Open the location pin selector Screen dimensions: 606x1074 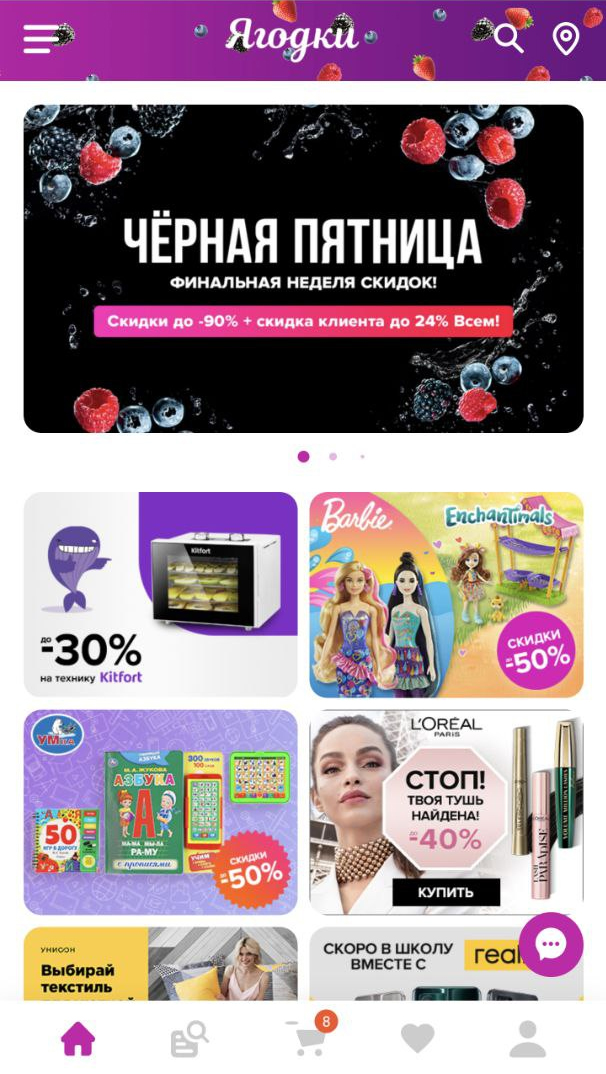click(566, 39)
